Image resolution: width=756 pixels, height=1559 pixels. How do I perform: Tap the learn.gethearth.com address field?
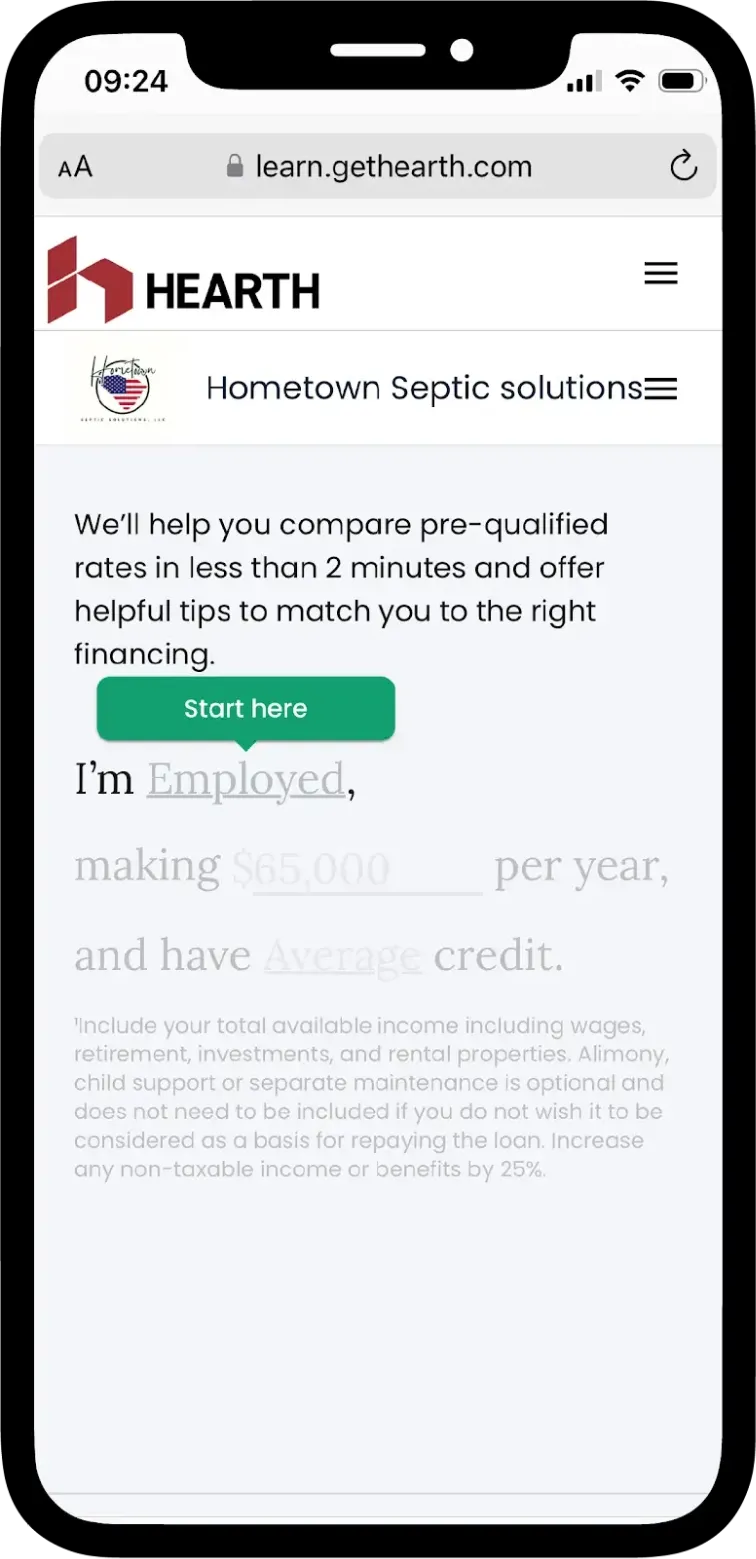(392, 166)
